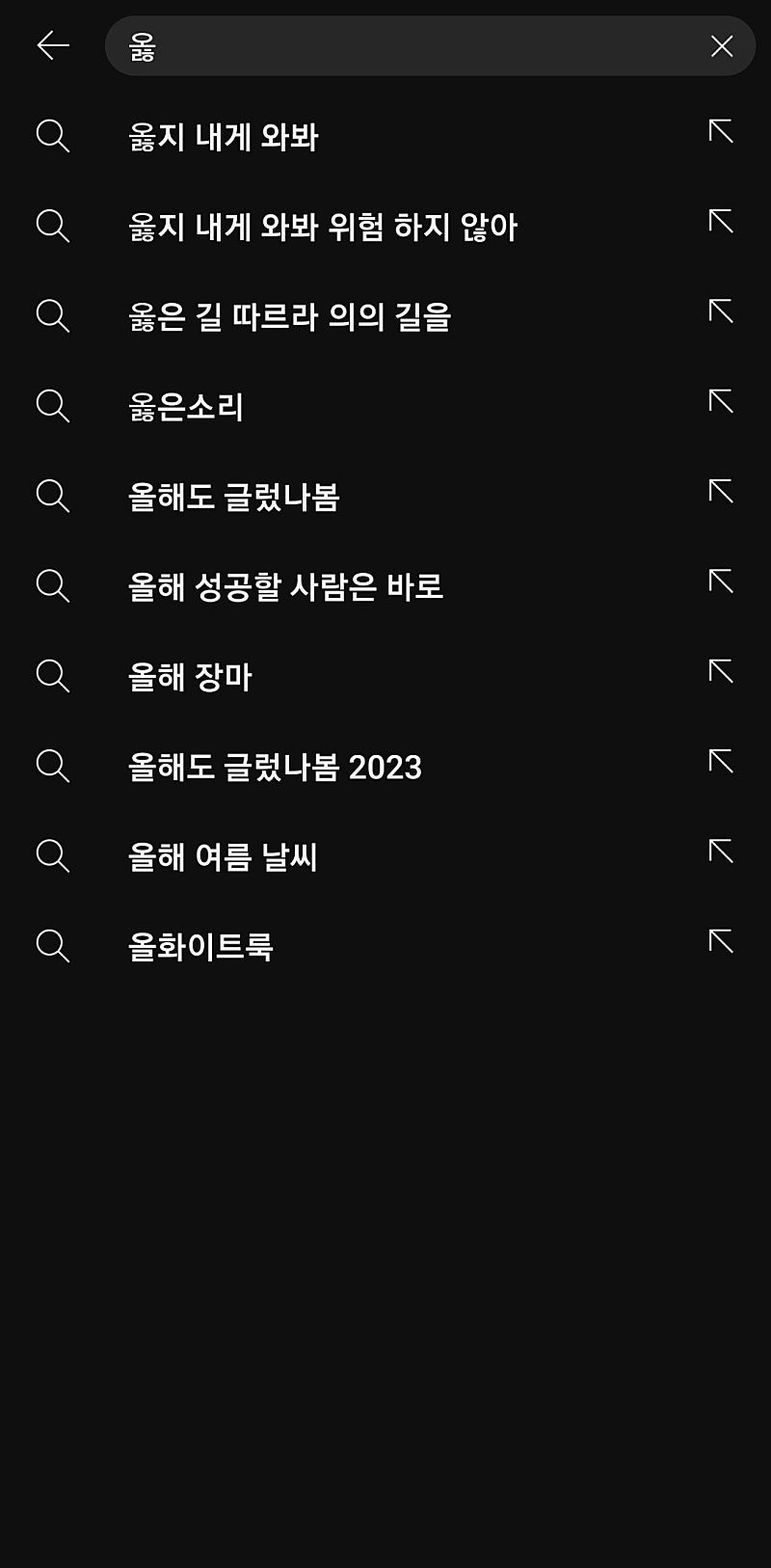Select the suggestion 올해 성공할 사람은 바로
The image size is (771, 1568).
(285, 586)
